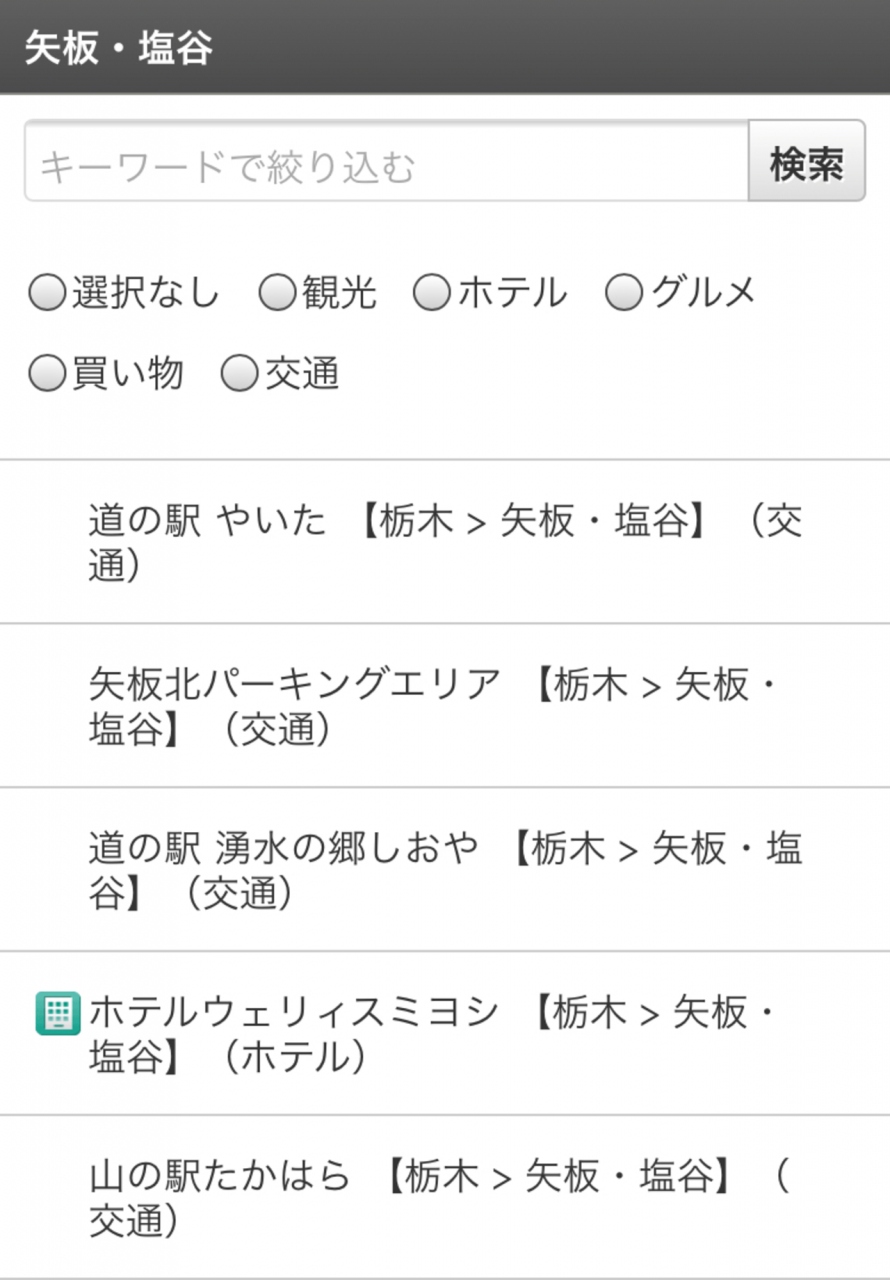Tap the 検索 search button
This screenshot has width=890, height=1280.
point(806,162)
